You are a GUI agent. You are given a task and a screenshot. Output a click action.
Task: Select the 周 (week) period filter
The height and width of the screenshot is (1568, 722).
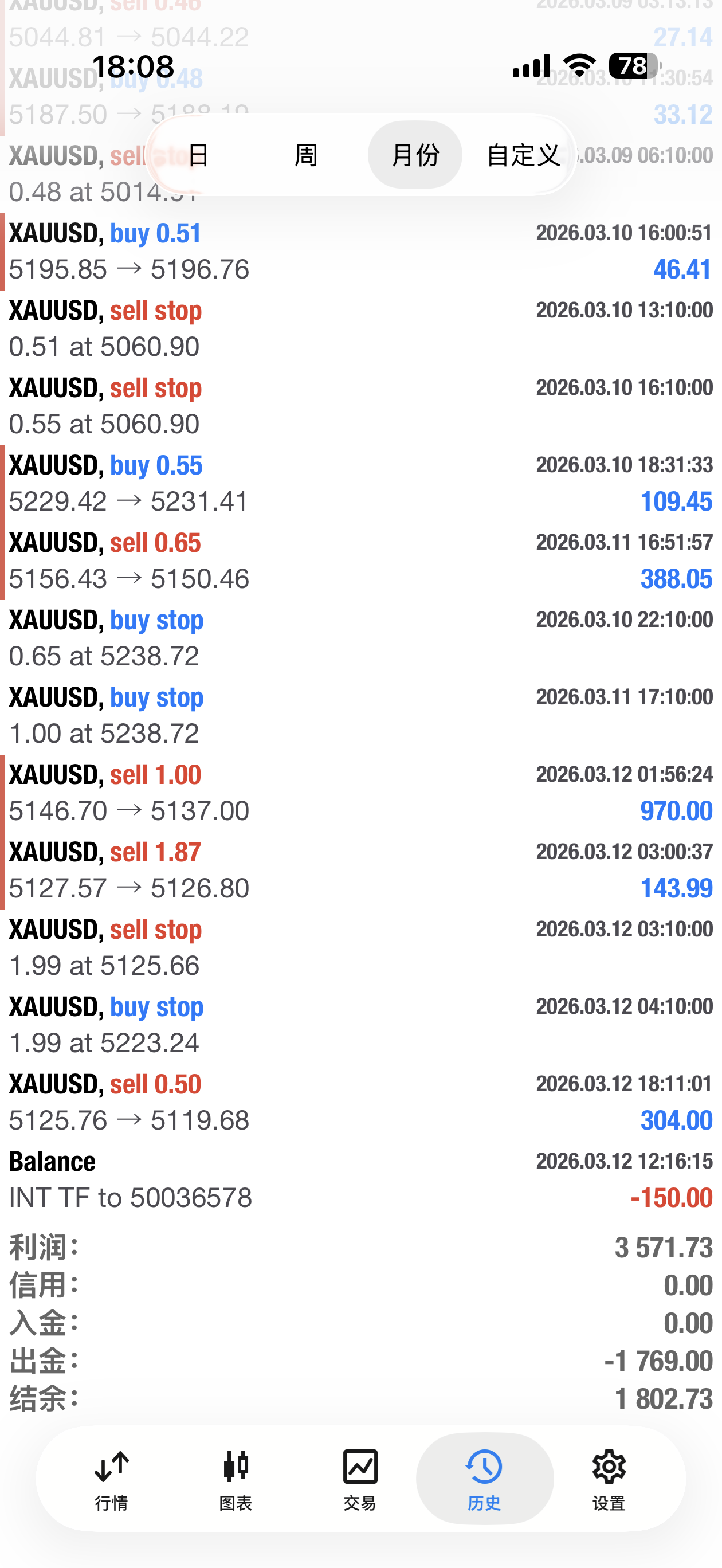point(306,155)
